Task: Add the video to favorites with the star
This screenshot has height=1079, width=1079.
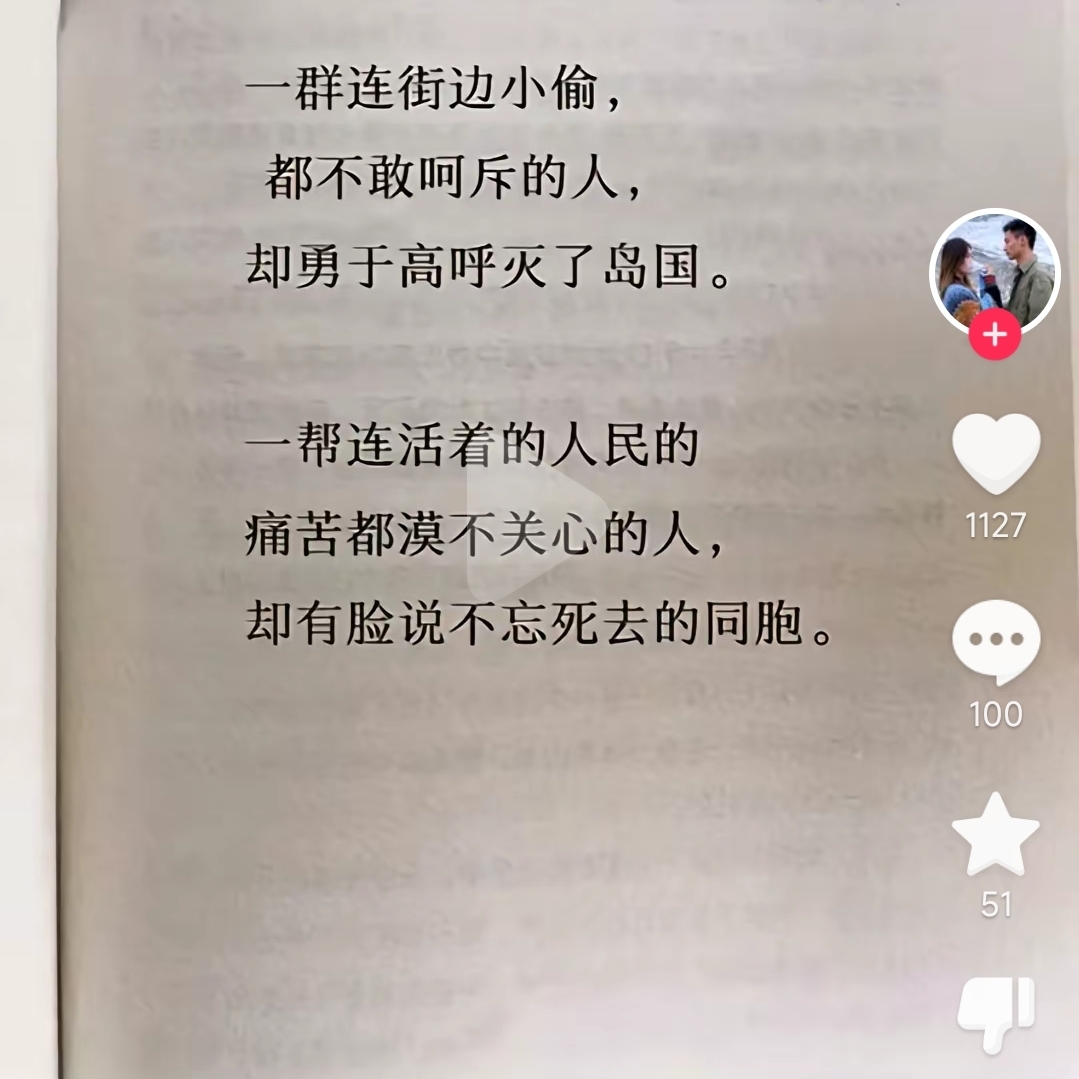Action: pyautogui.click(x=996, y=835)
